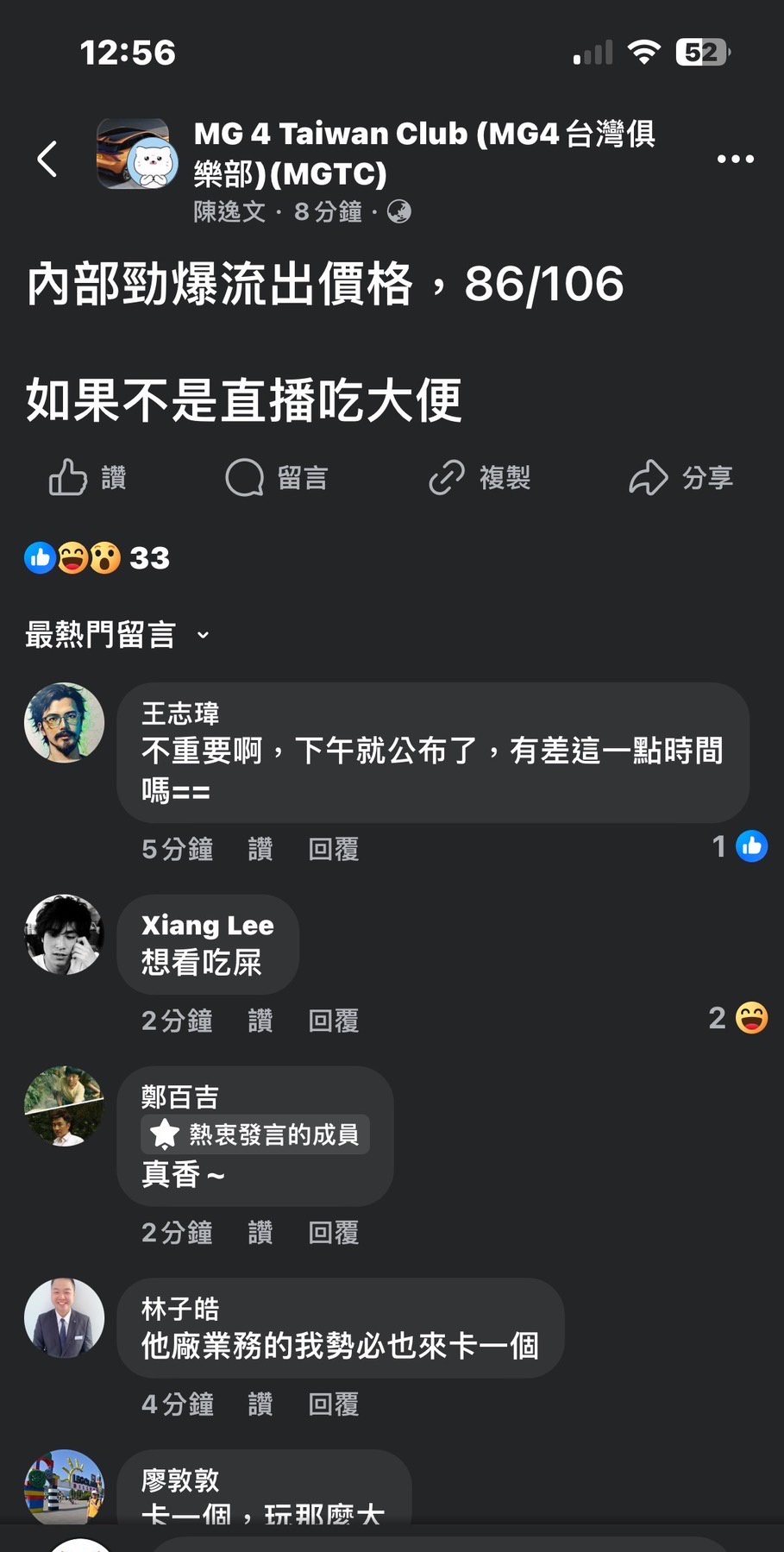Screen dimensions: 784x1552
Task: Like 鄭百吉's comment
Action: point(260,1233)
